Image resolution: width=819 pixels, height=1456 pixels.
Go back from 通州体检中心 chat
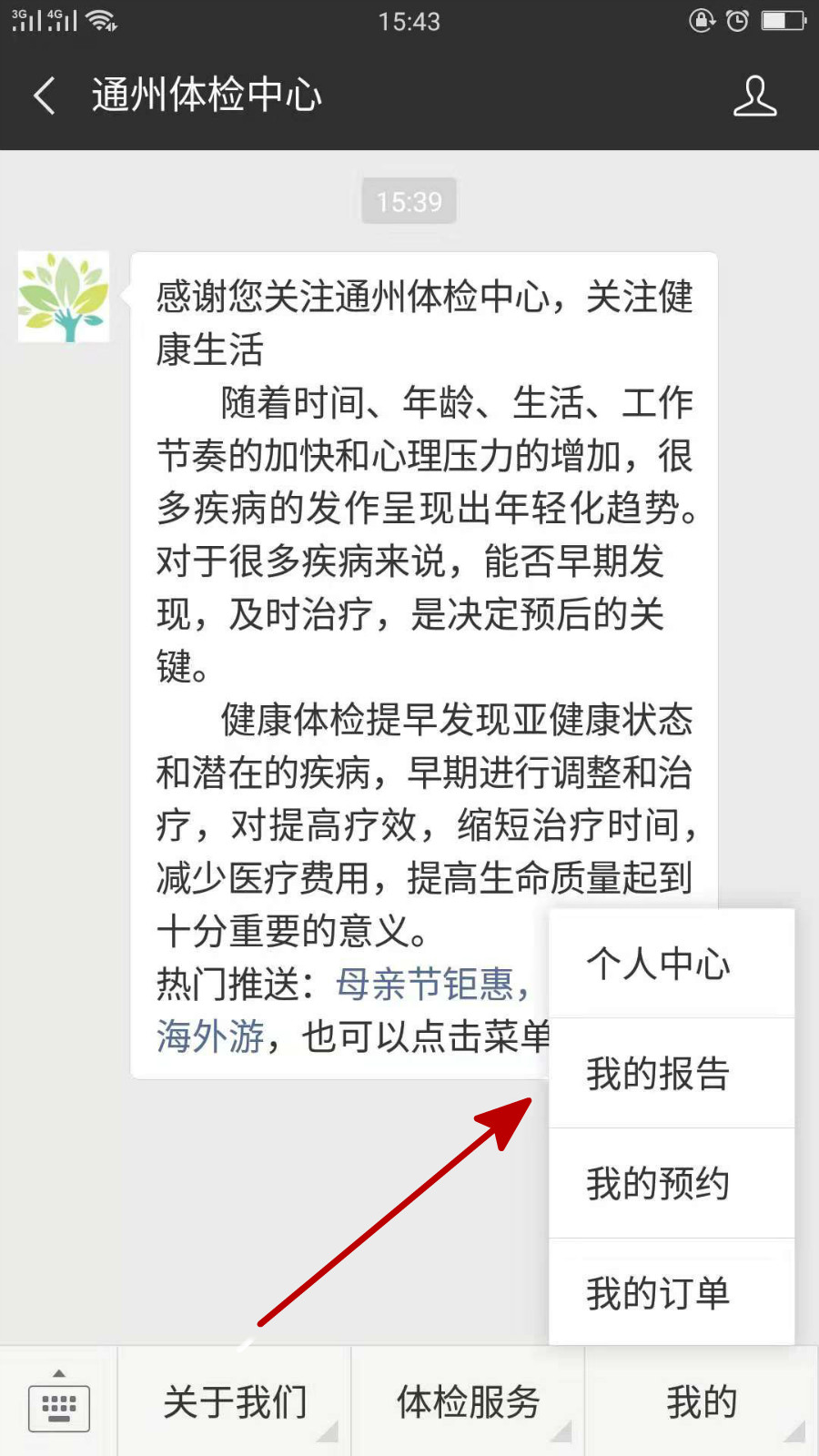point(44,96)
